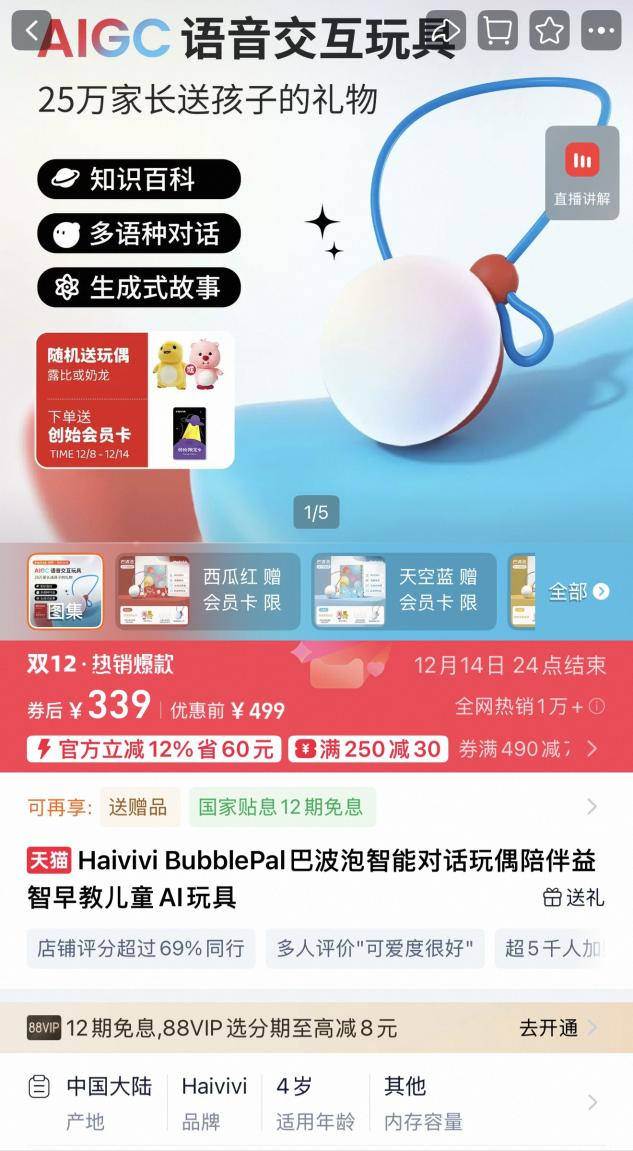The height and width of the screenshot is (1151, 633).
Task: Choose the 西瓜红 color variant
Action: [207, 591]
